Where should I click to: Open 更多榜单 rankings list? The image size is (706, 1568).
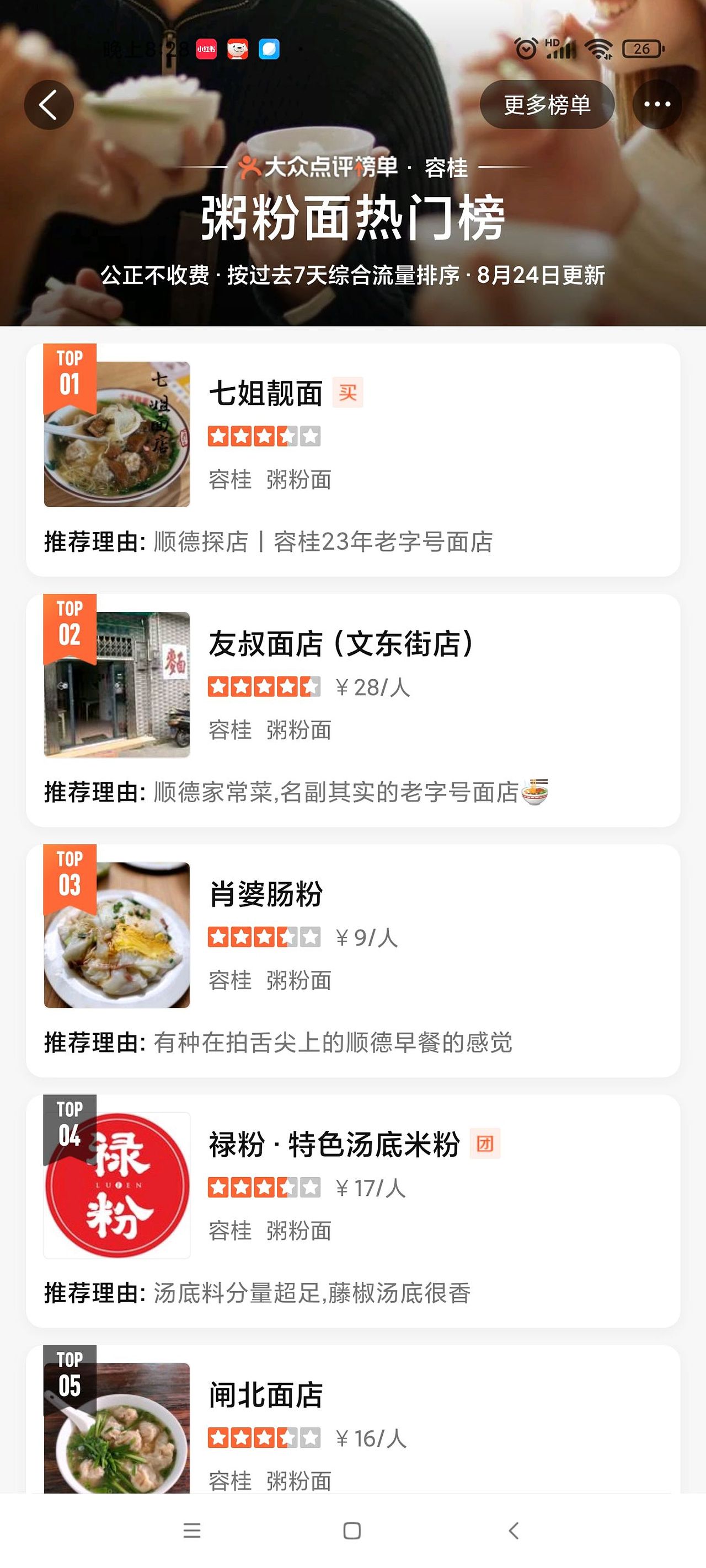[547, 105]
